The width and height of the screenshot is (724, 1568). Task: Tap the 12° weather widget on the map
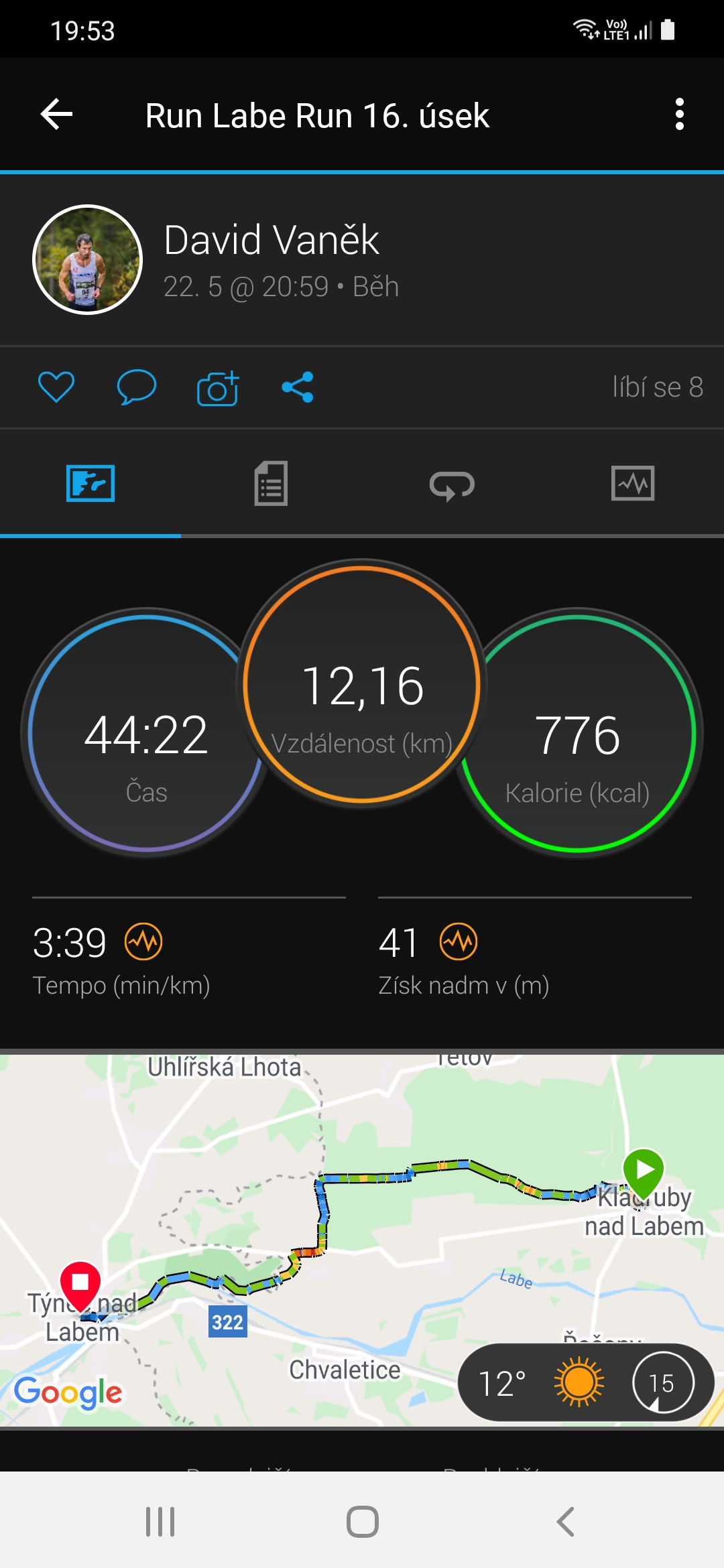tap(586, 1382)
